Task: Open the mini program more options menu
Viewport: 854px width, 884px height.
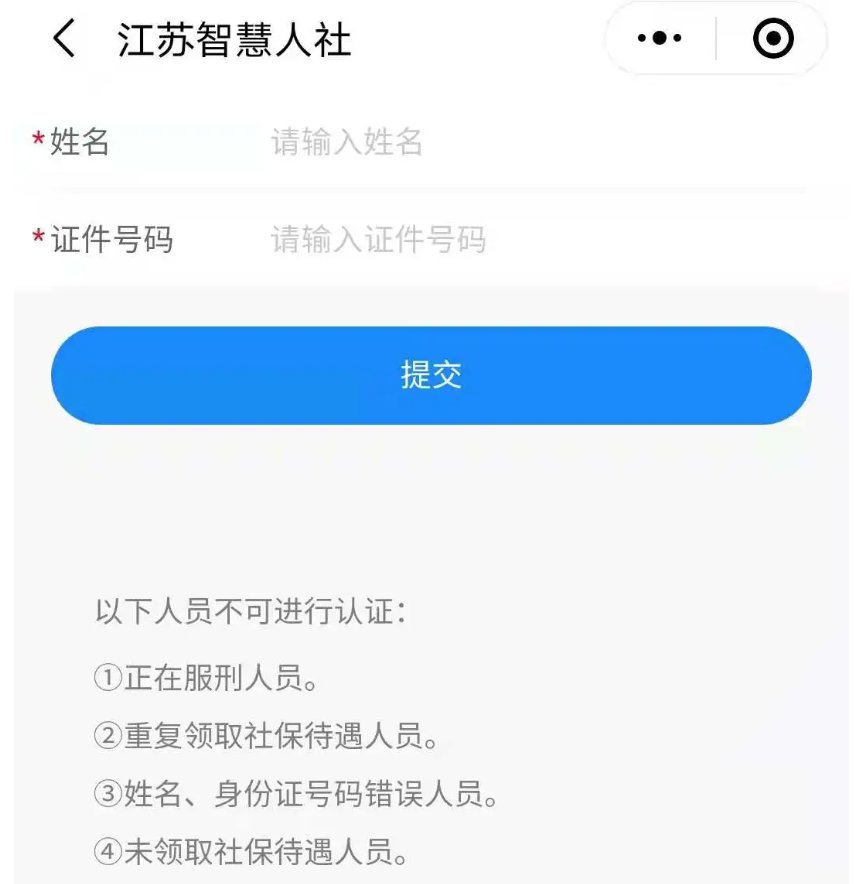Action: tap(659, 40)
